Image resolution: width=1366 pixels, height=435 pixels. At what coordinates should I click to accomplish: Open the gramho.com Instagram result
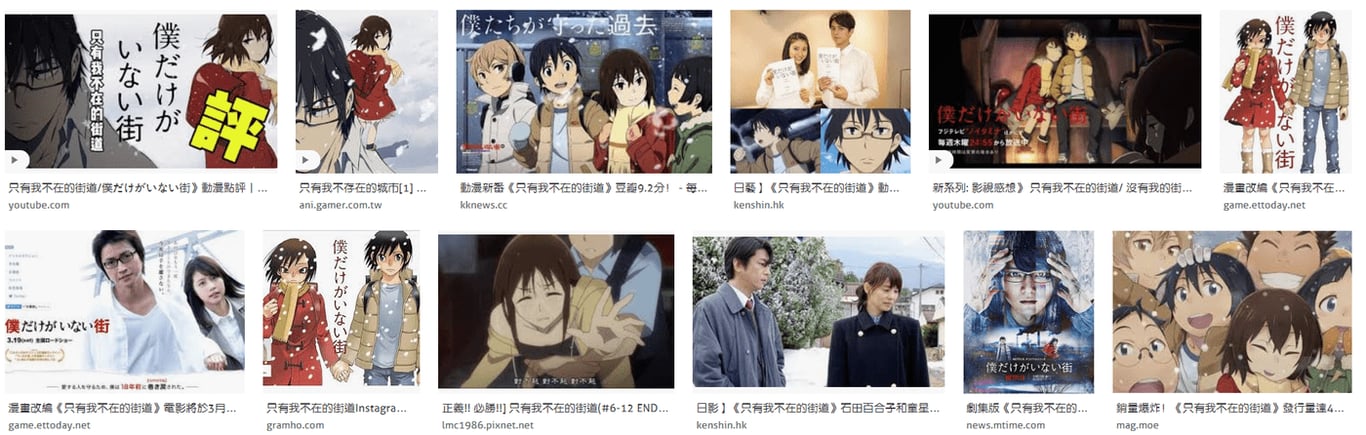(x=342, y=312)
